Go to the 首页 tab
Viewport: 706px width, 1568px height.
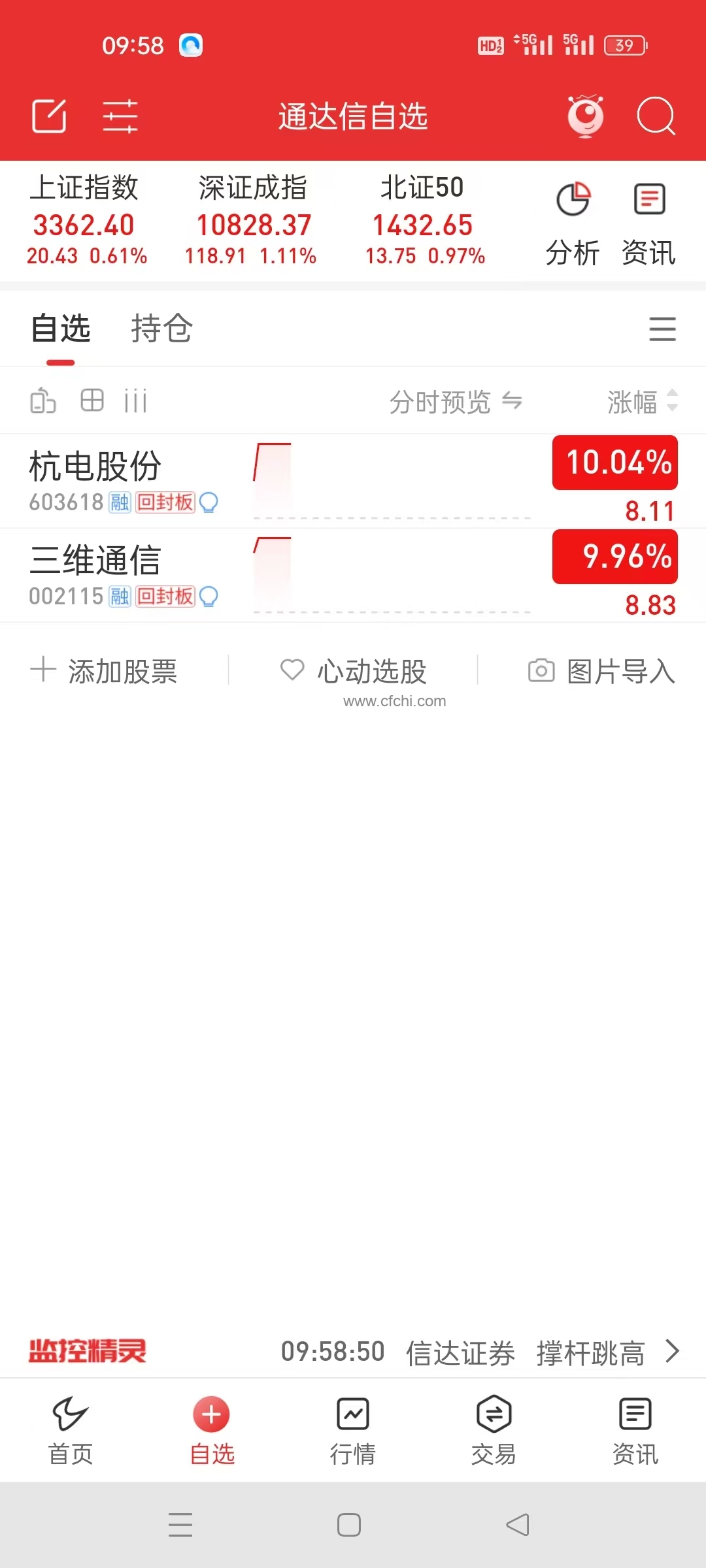(71, 1429)
